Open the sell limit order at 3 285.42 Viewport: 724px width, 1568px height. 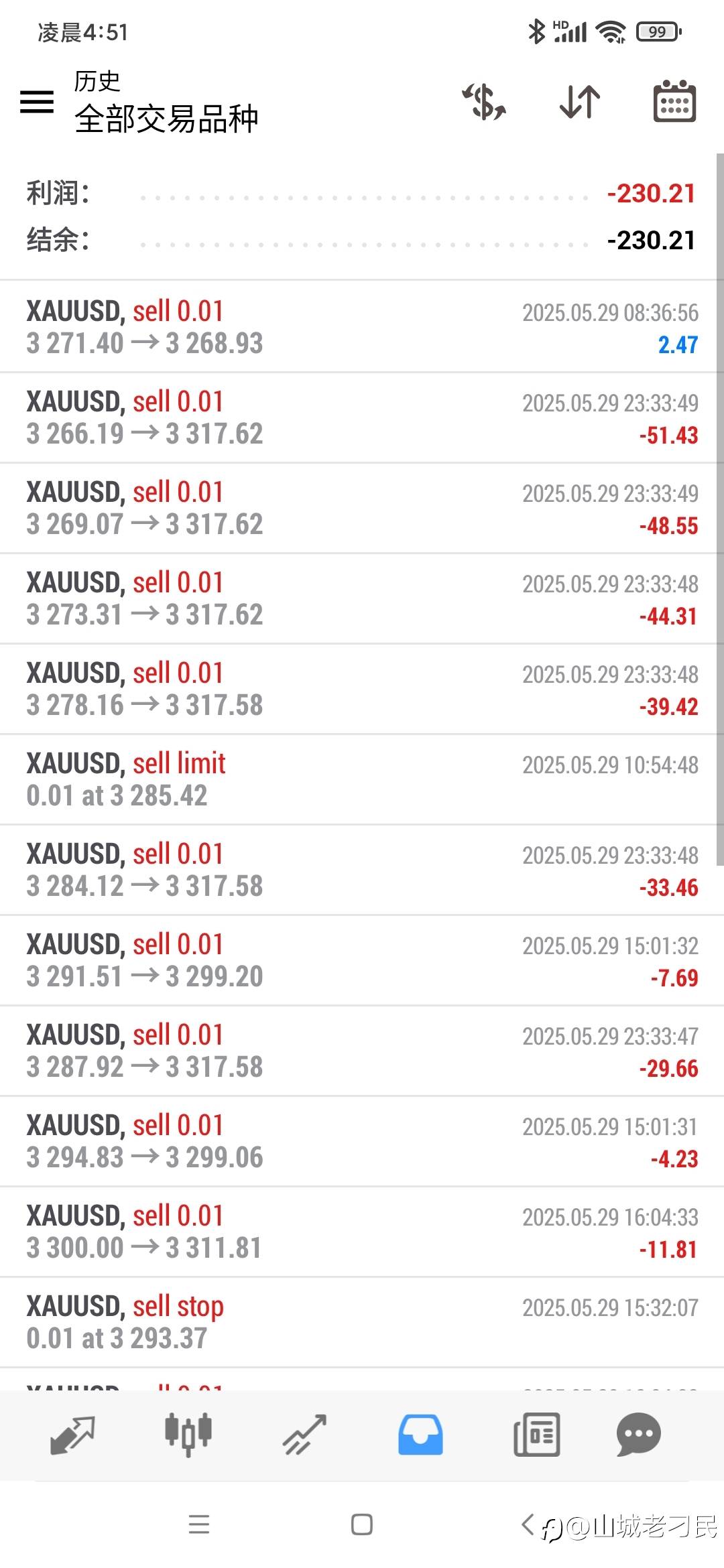(362, 779)
